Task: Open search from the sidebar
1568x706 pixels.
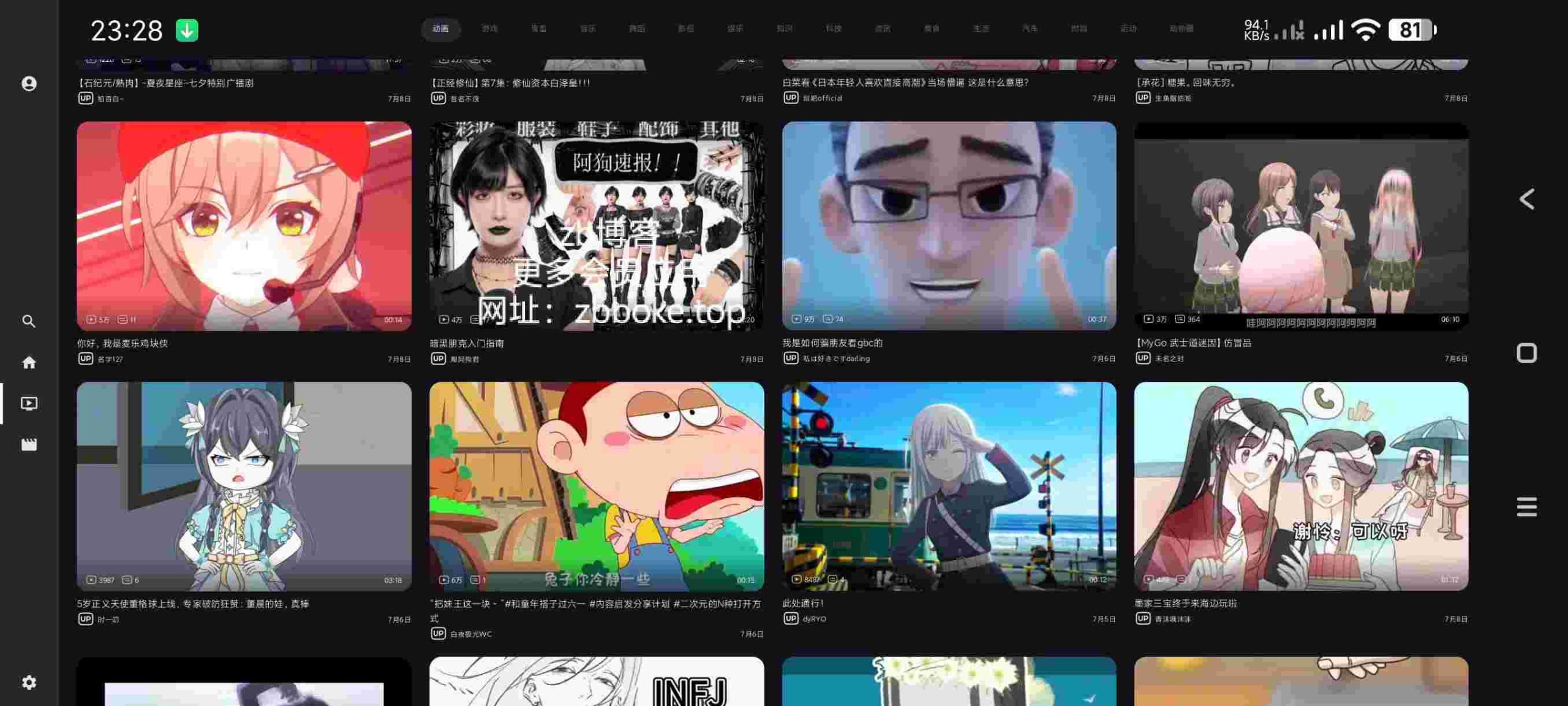Action: [29, 321]
